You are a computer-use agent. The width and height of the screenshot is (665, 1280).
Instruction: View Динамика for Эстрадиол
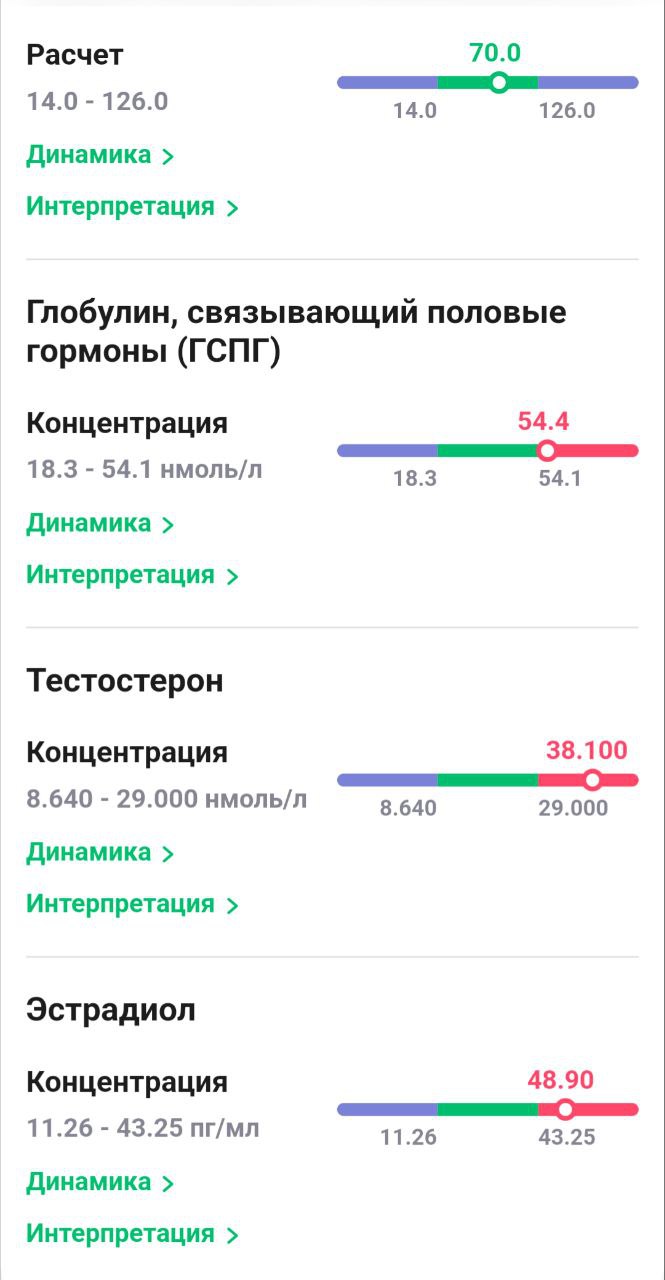coord(99,1182)
